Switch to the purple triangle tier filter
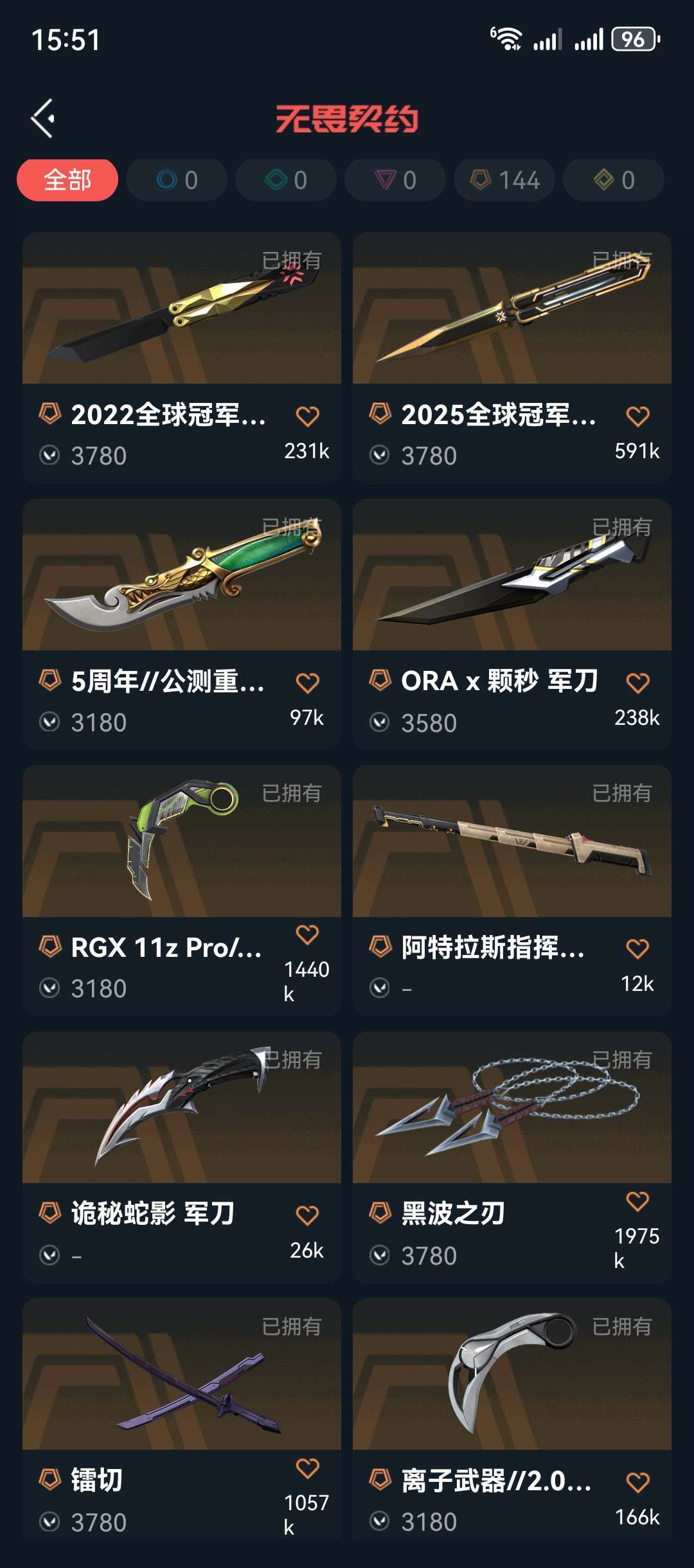Screen dimensions: 694x1568 395,180
